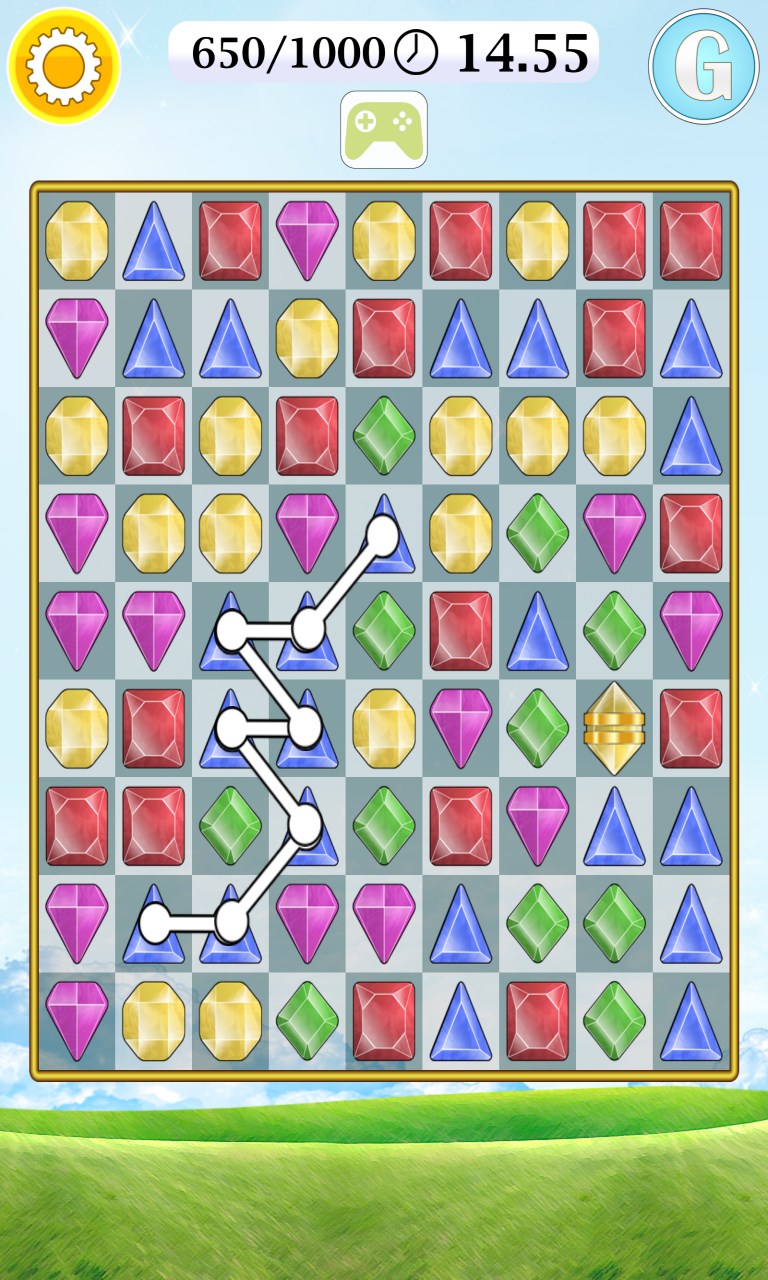Select the golden banded special gem

[614, 728]
